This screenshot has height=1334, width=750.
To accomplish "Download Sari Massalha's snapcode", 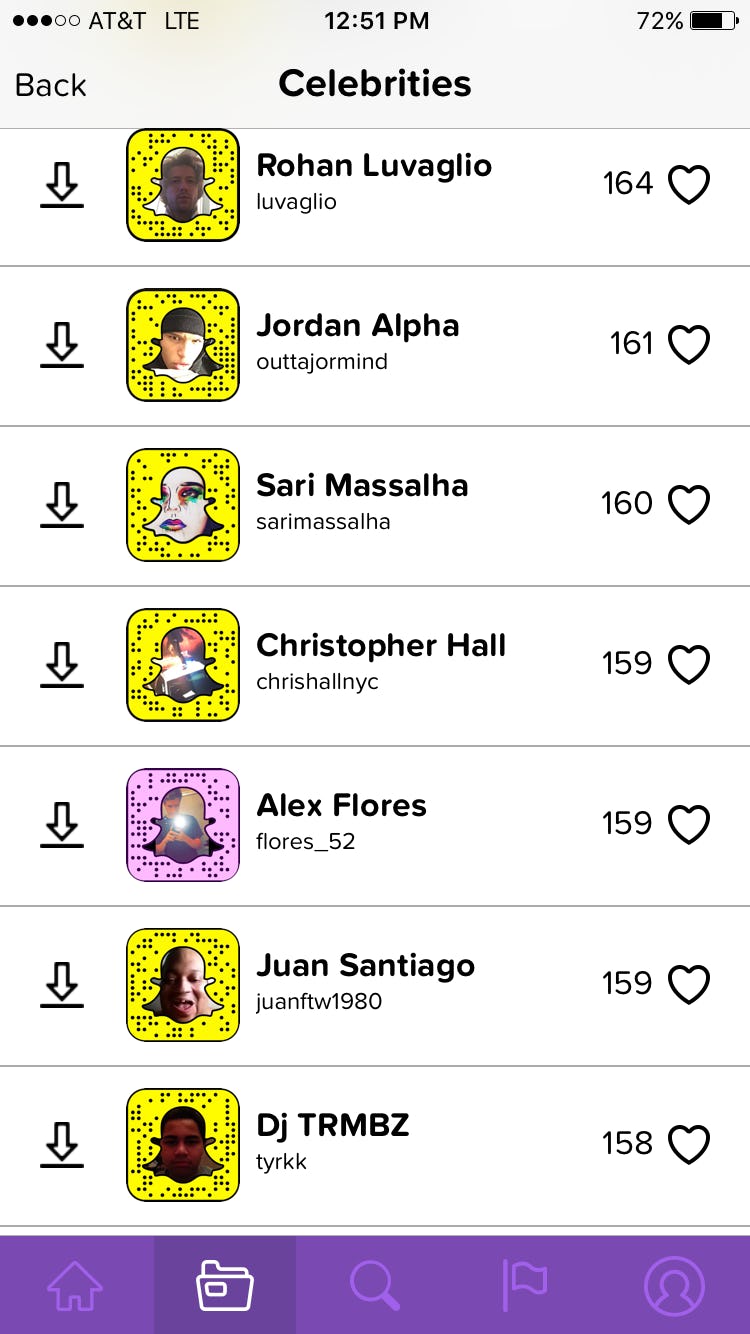I will tap(62, 504).
